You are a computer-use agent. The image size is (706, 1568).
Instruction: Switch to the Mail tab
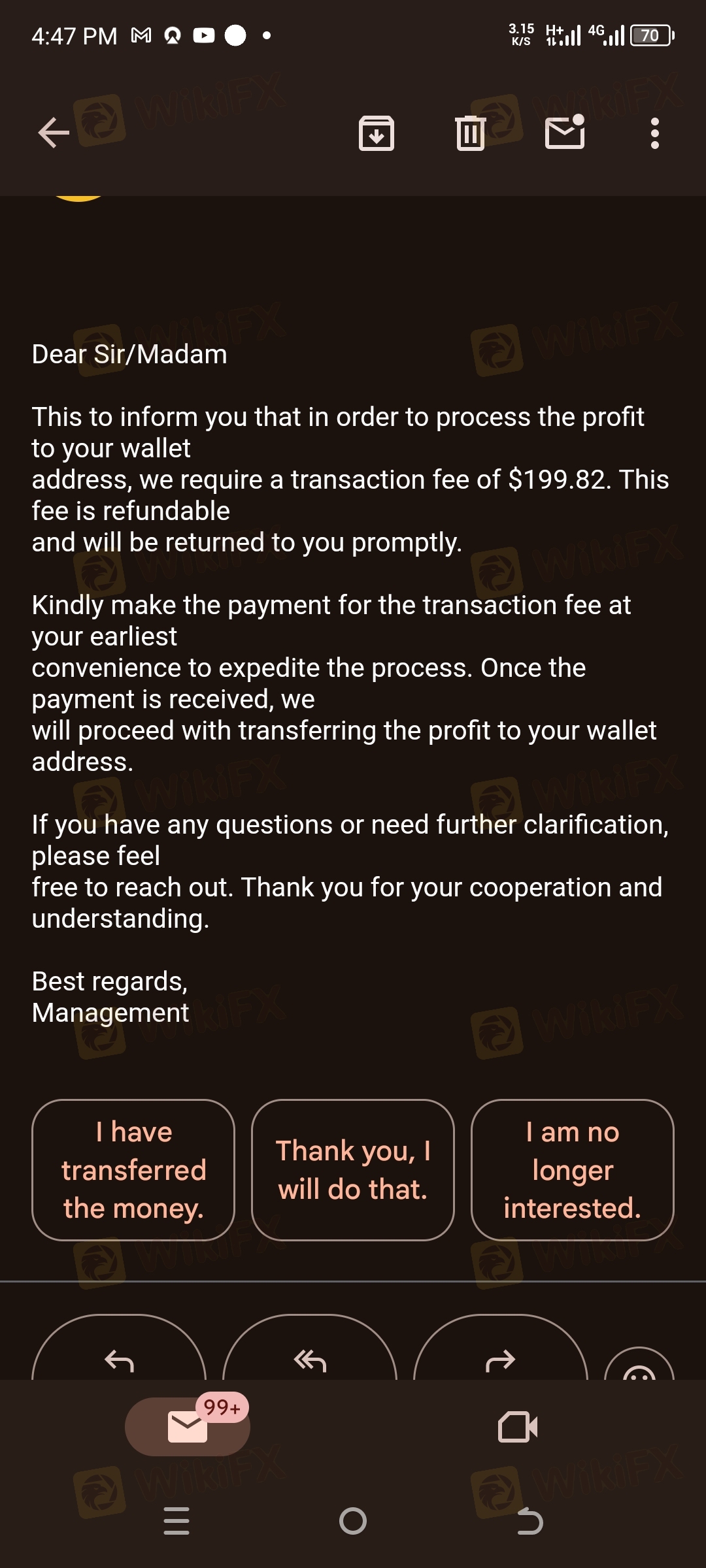[188, 1427]
